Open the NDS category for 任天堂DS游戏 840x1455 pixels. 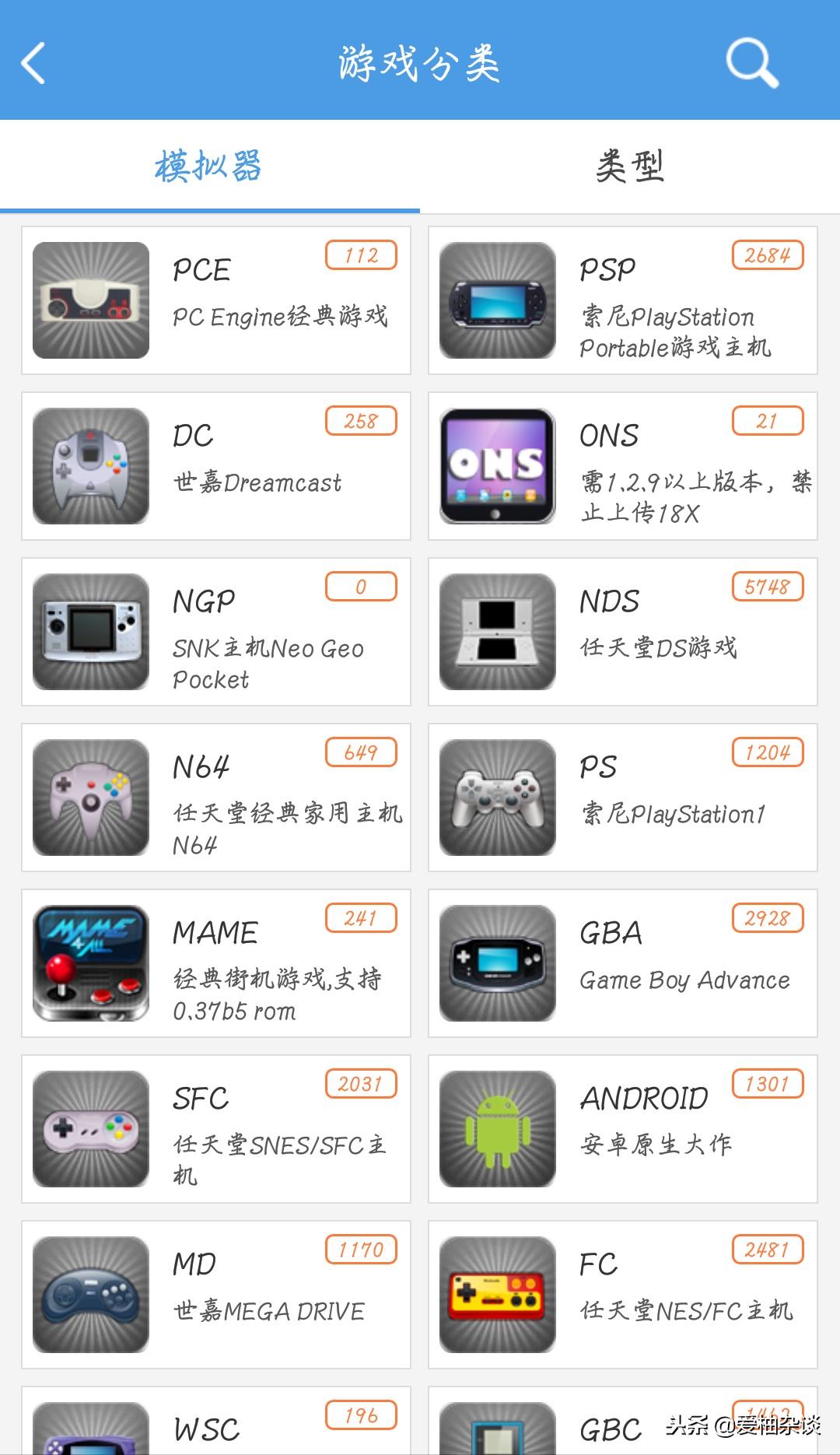pos(622,630)
